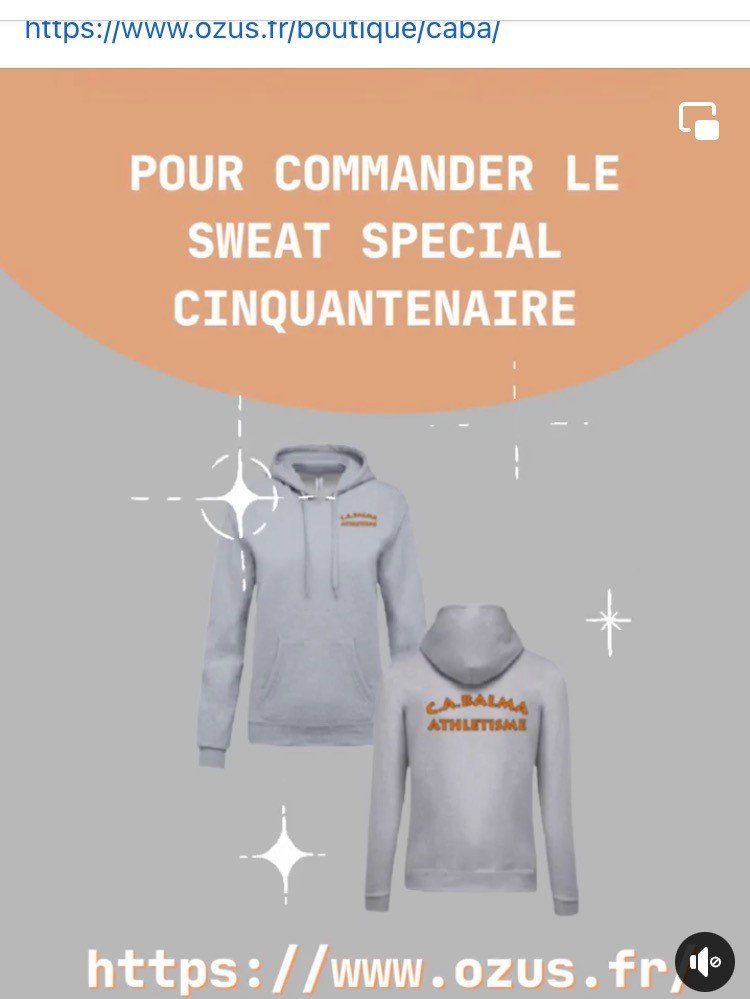750x999 pixels.
Task: Enable picture-in-picture mode for the video
Action: [699, 121]
